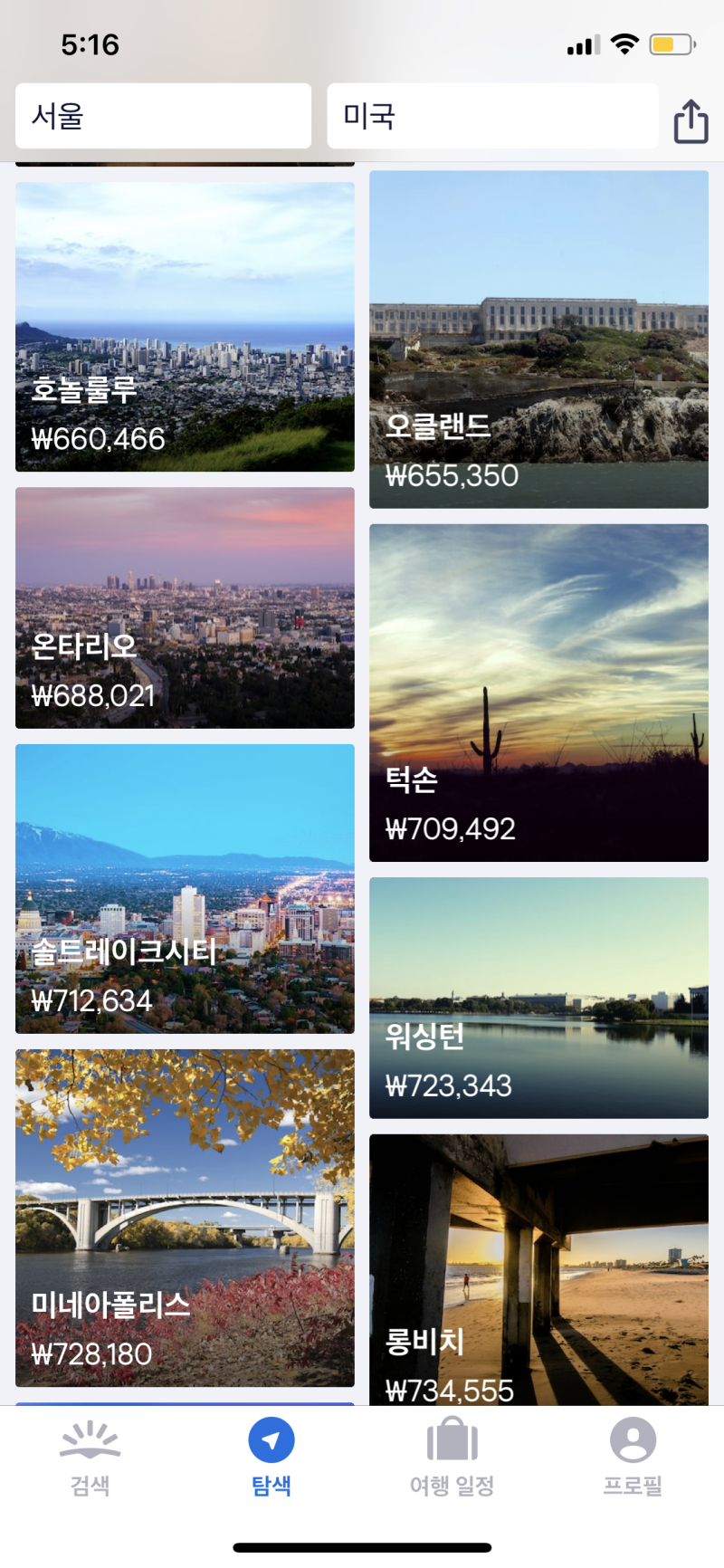Open the 호놀룰루 destination card
The image size is (724, 1568).
pyautogui.click(x=185, y=327)
